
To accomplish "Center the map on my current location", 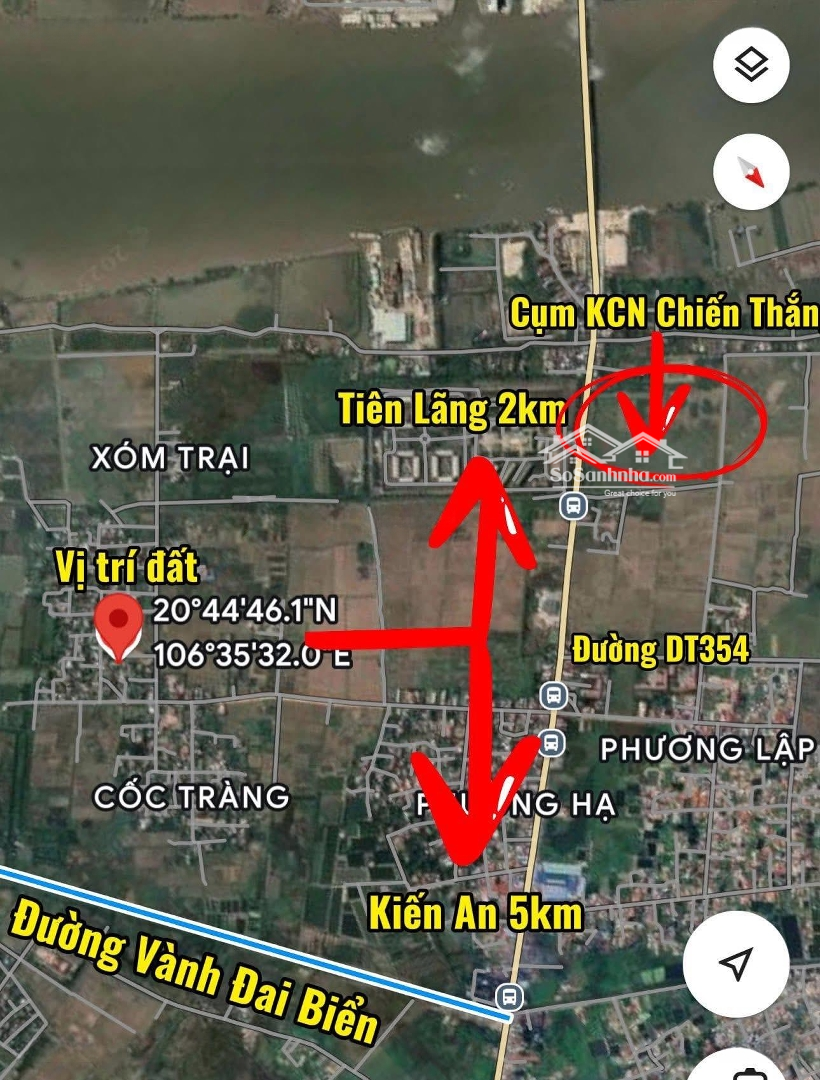I will coord(736,963).
